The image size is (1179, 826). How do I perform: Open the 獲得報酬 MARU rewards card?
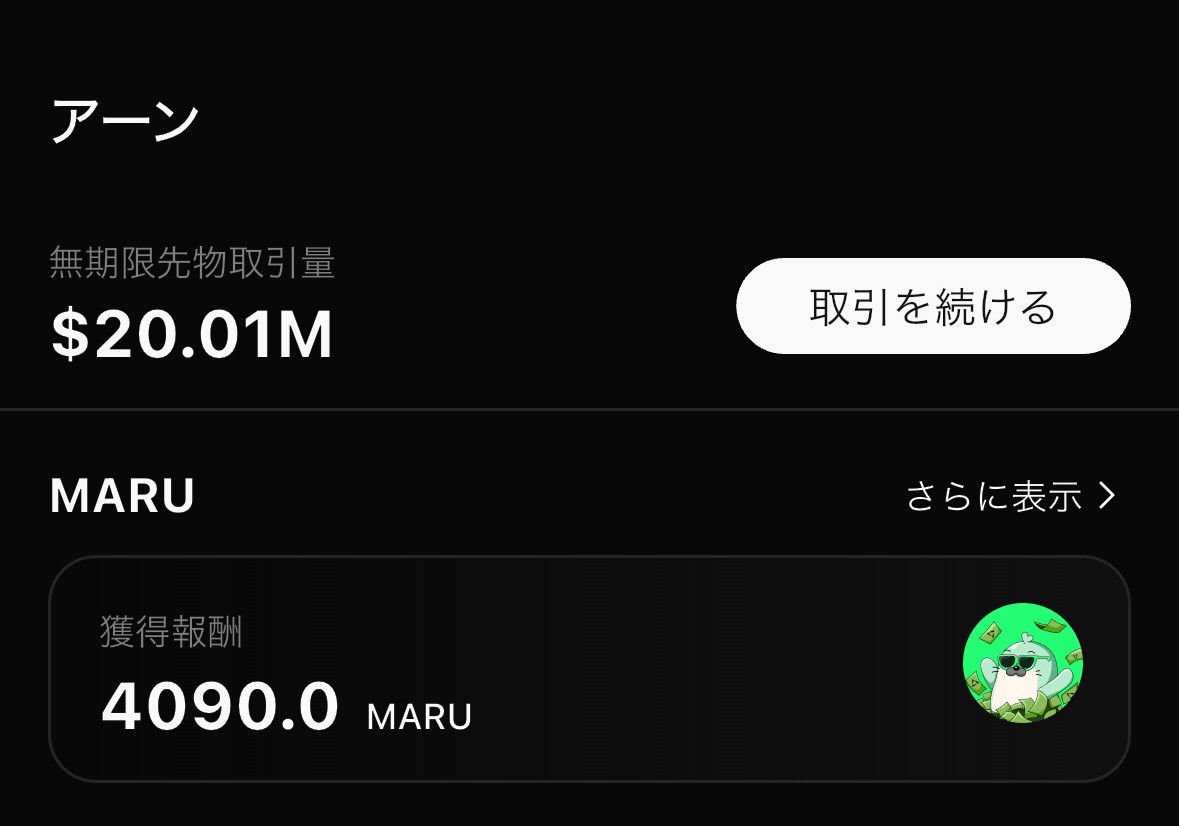coord(589,668)
